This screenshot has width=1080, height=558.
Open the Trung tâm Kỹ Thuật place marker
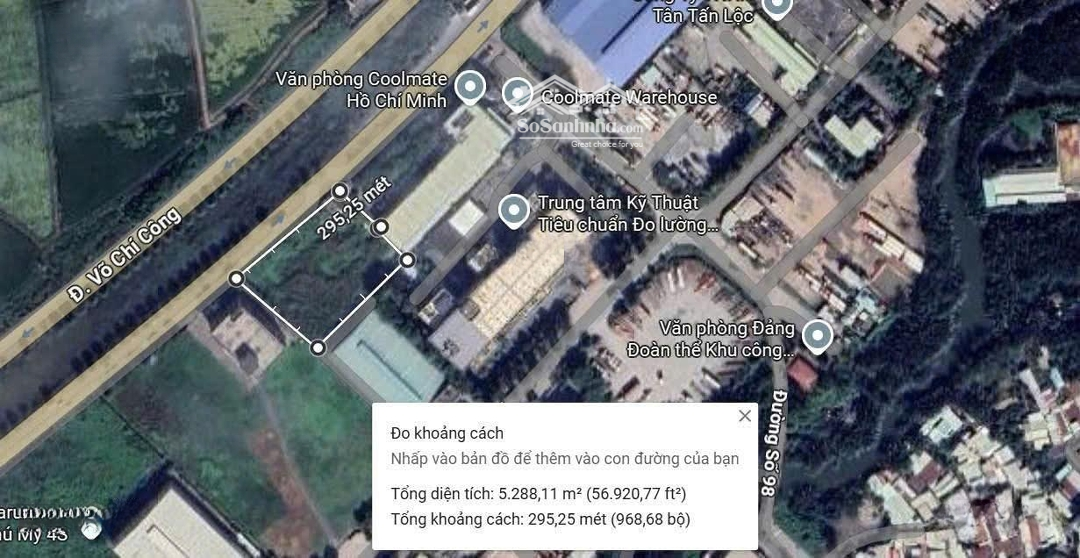click(x=513, y=210)
